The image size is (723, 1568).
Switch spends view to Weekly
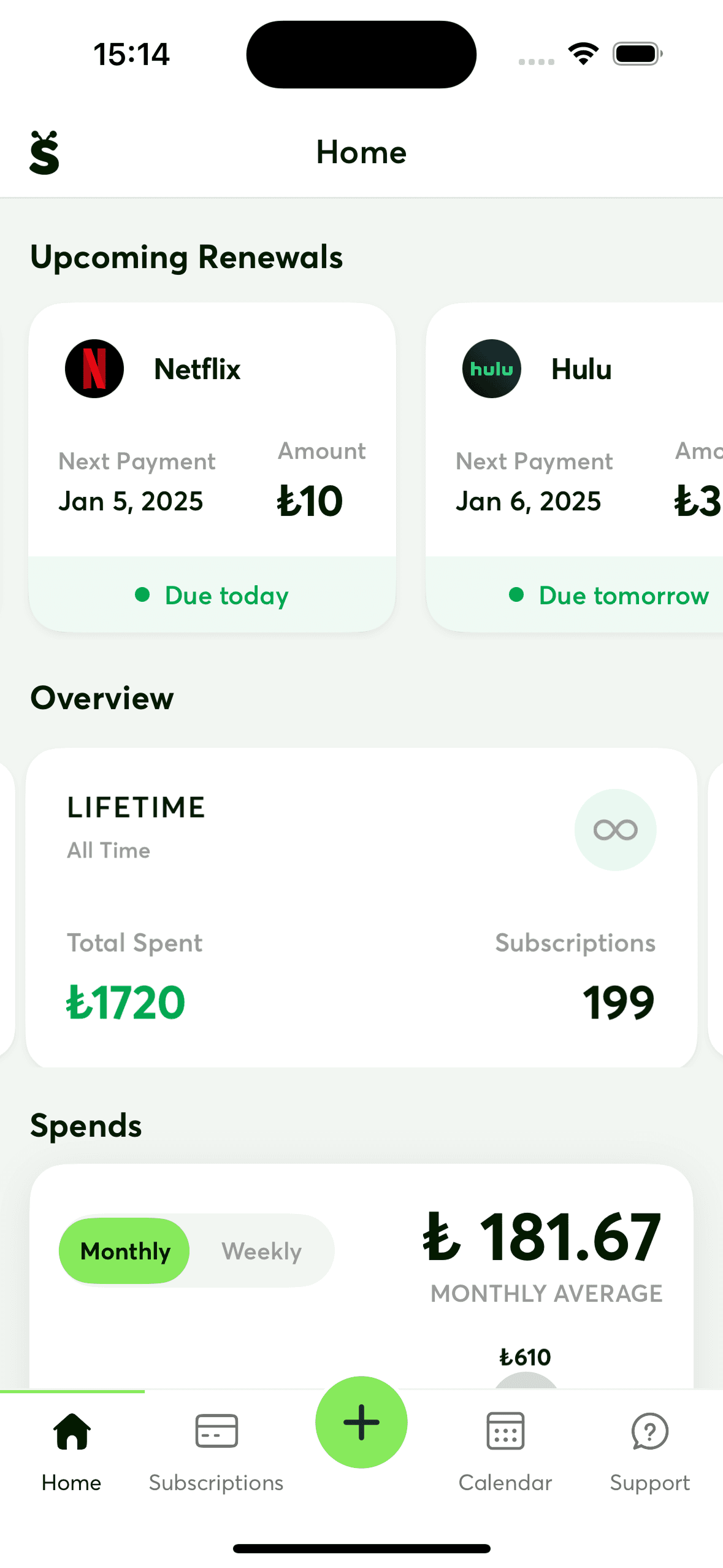pos(262,1251)
